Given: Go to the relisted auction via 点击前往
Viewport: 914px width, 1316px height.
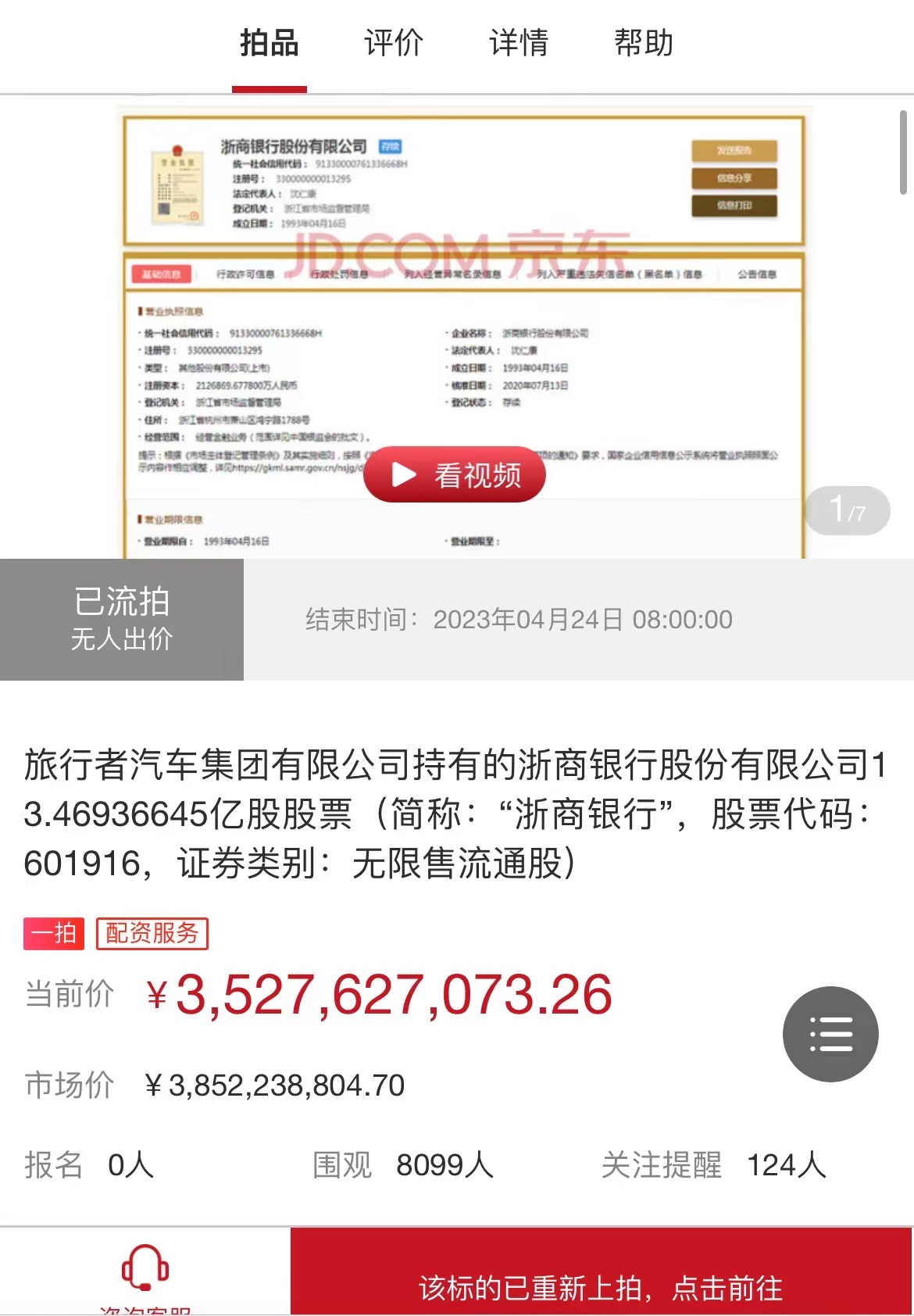Looking at the screenshot, I should tap(601, 1286).
